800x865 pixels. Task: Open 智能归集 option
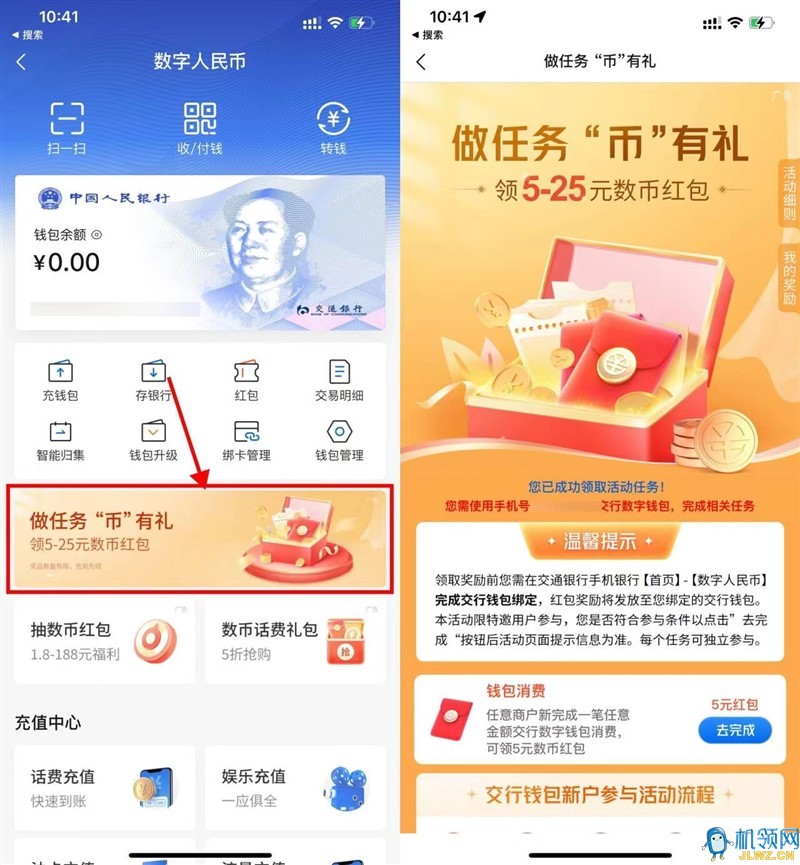pos(60,441)
